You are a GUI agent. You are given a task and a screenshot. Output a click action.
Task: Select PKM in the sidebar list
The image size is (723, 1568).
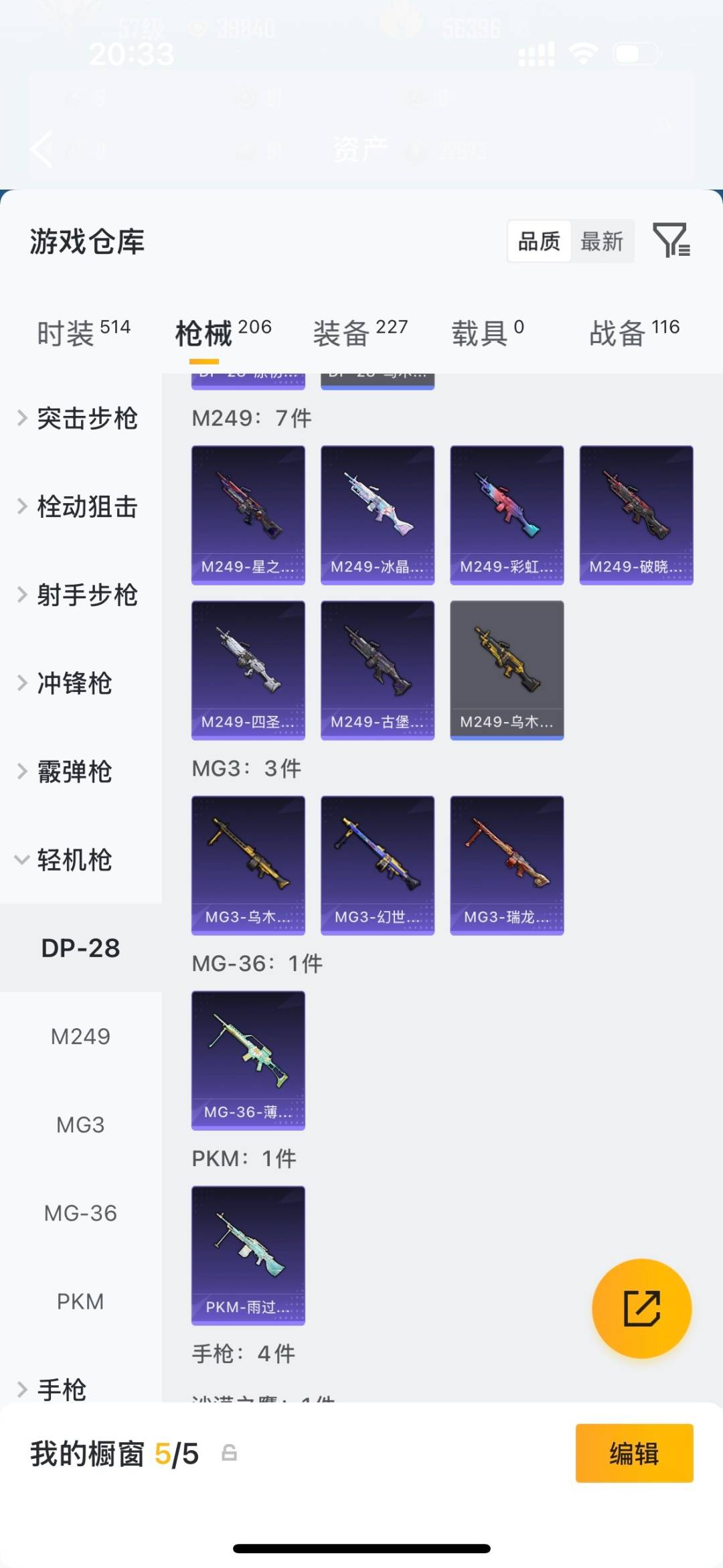[80, 1301]
